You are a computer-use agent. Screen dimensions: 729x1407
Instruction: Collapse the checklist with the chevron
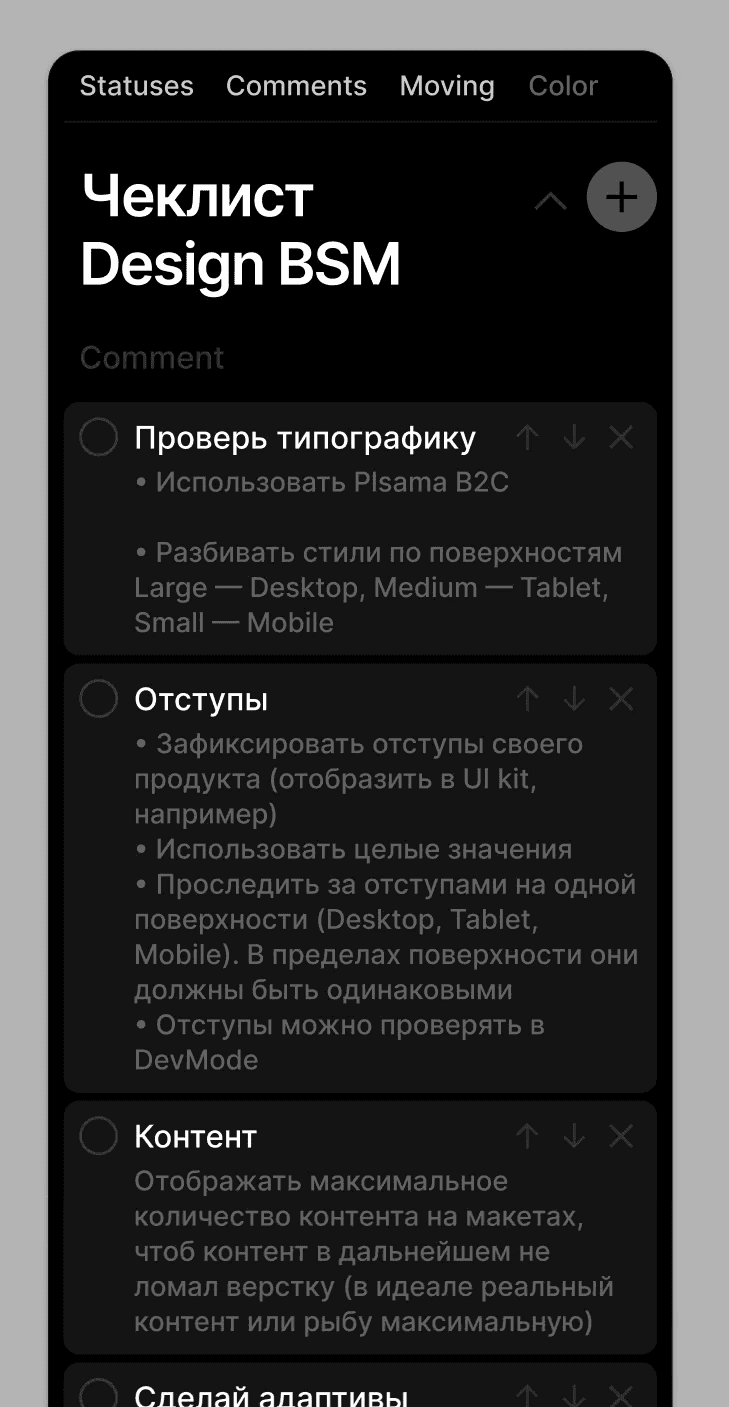tap(550, 201)
